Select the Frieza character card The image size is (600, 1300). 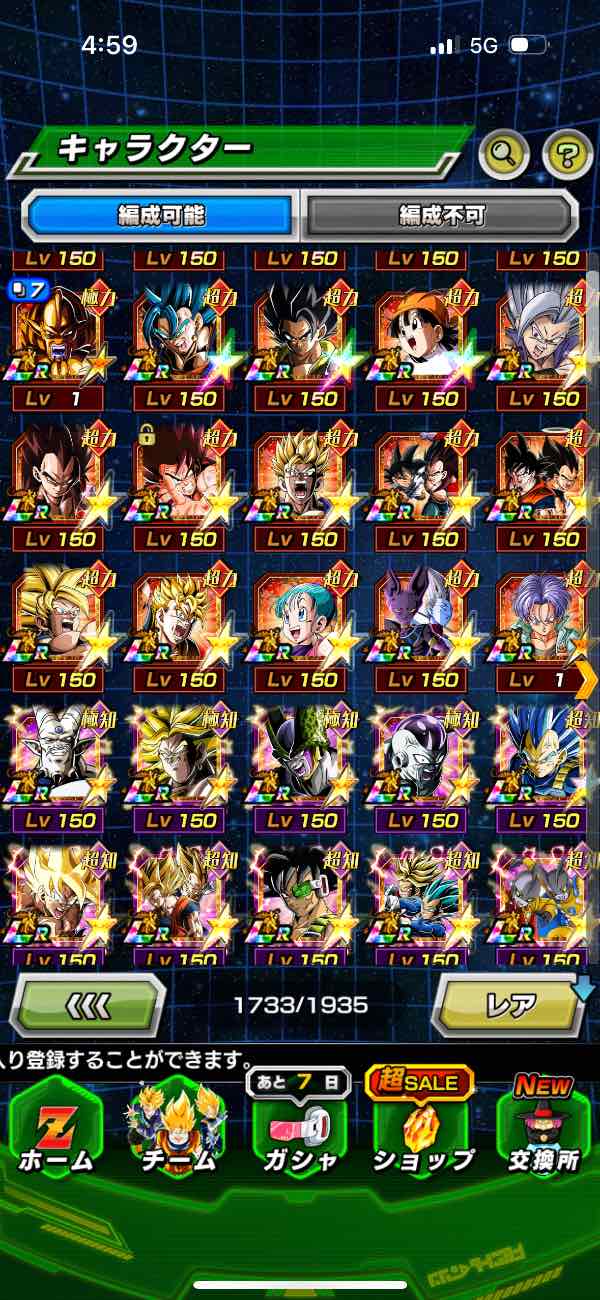pos(422,760)
